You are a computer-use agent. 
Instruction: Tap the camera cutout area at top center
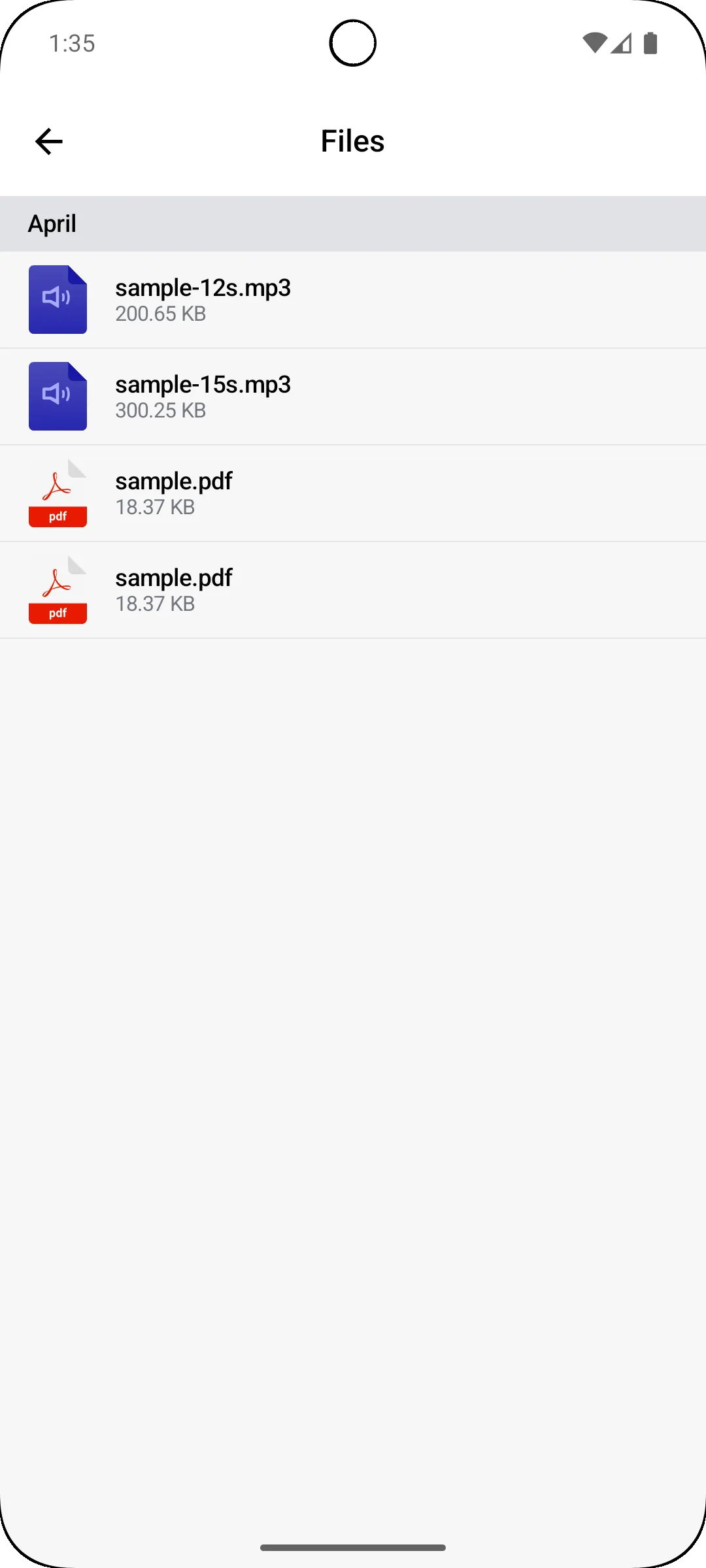(x=353, y=42)
